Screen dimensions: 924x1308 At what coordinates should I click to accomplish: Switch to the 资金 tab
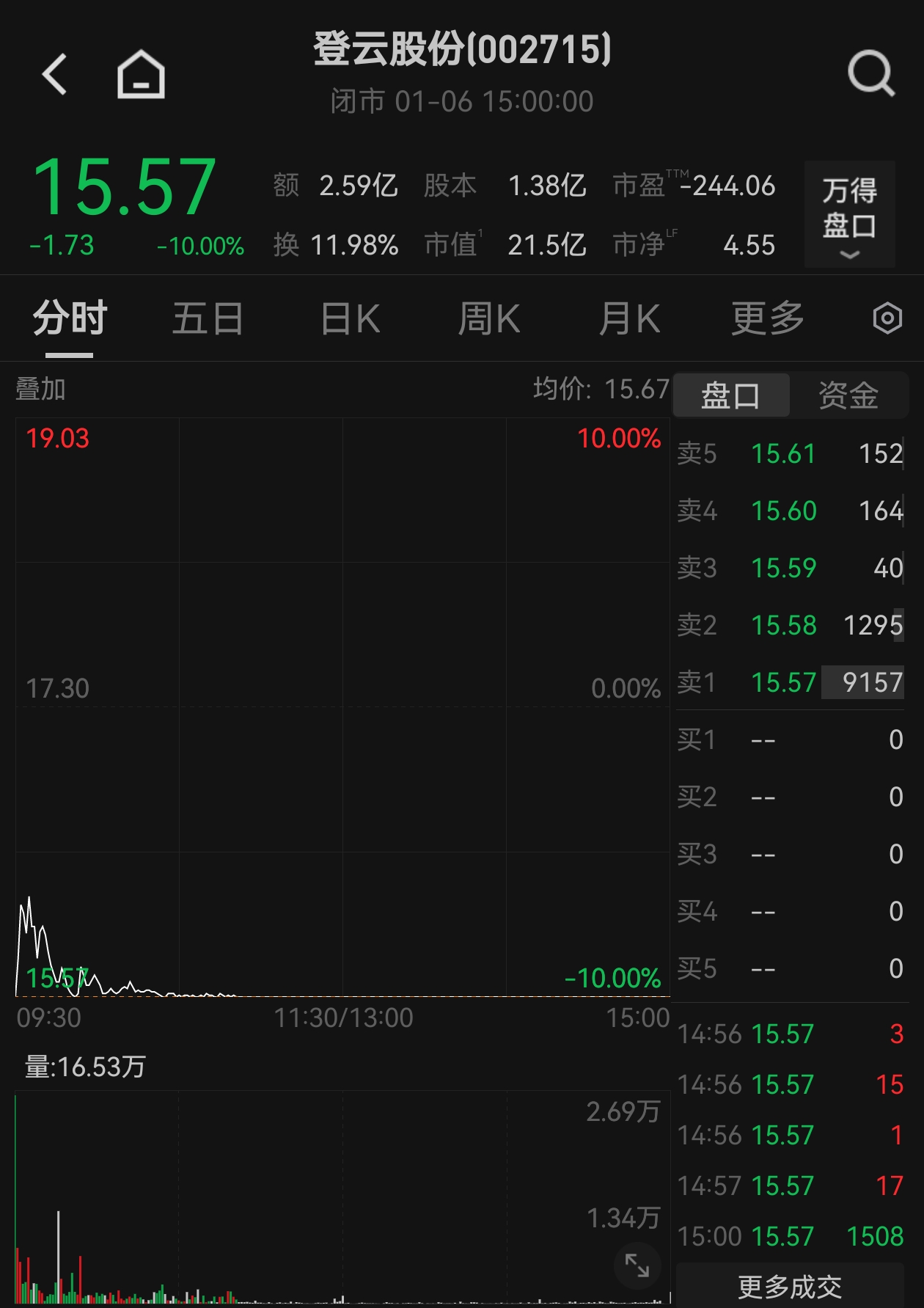tap(848, 395)
